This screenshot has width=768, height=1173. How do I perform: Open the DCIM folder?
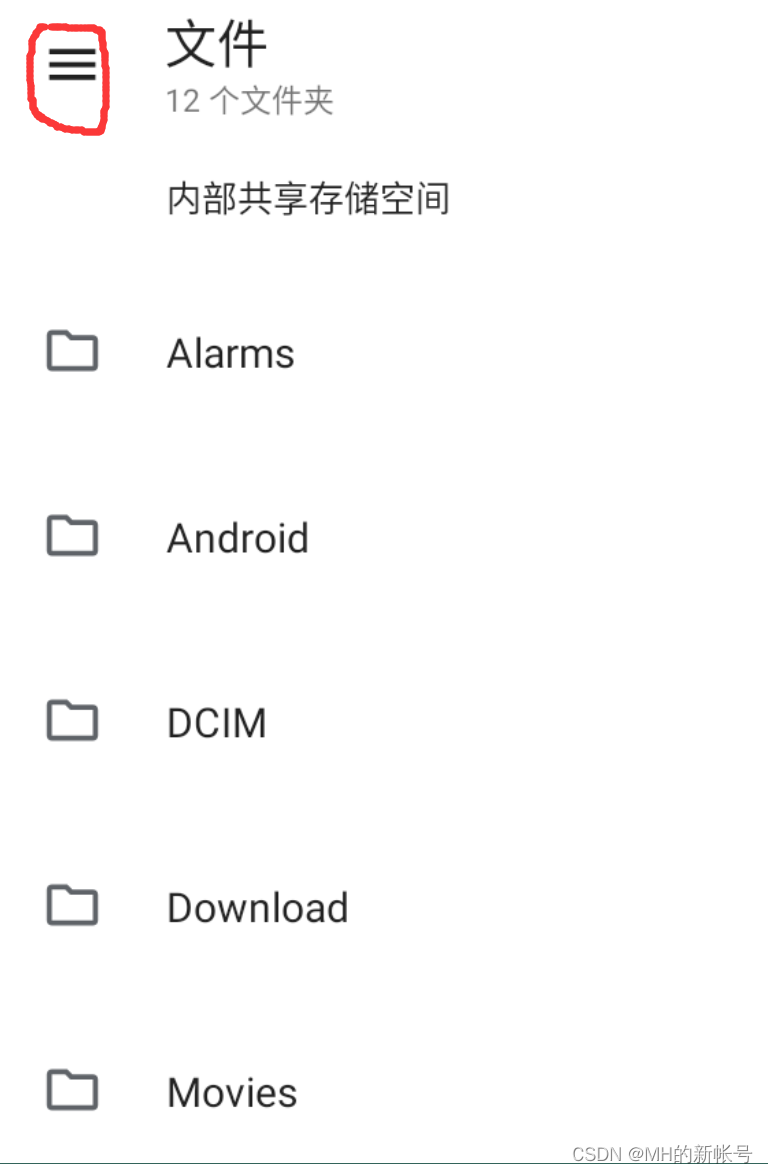pyautogui.click(x=216, y=723)
